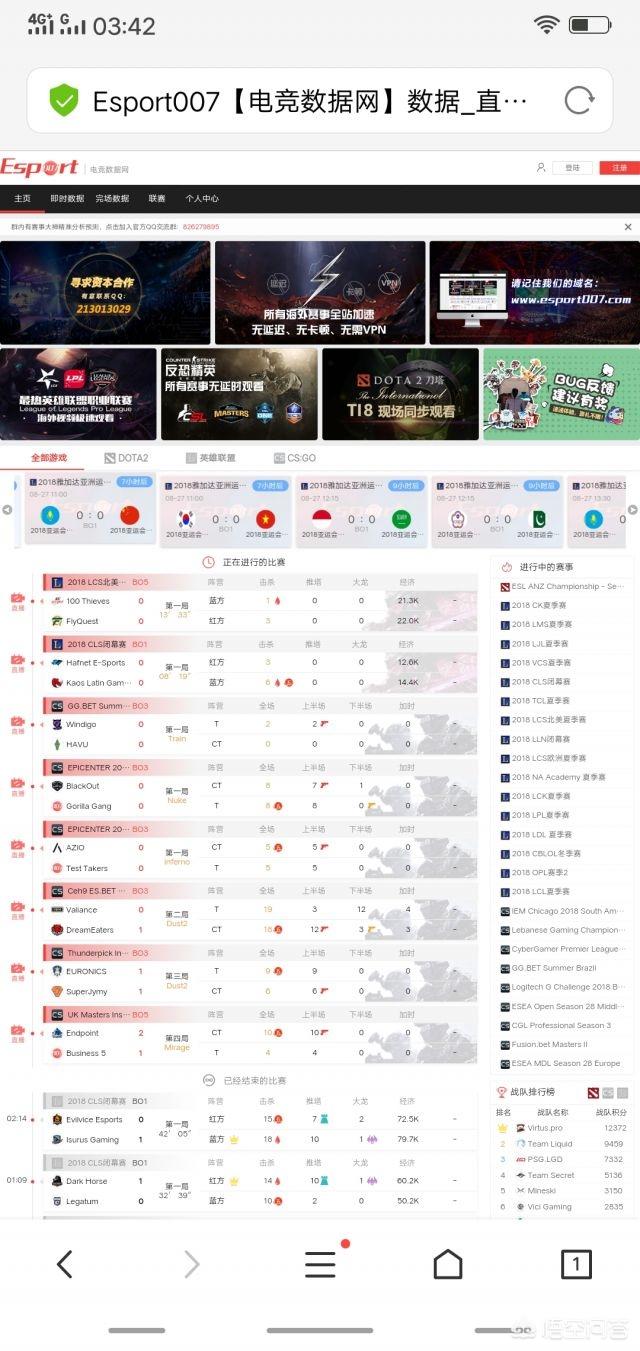Viewport: 640px width, 1351px height.
Task: Open 个人中心 personal center
Action: point(202,199)
